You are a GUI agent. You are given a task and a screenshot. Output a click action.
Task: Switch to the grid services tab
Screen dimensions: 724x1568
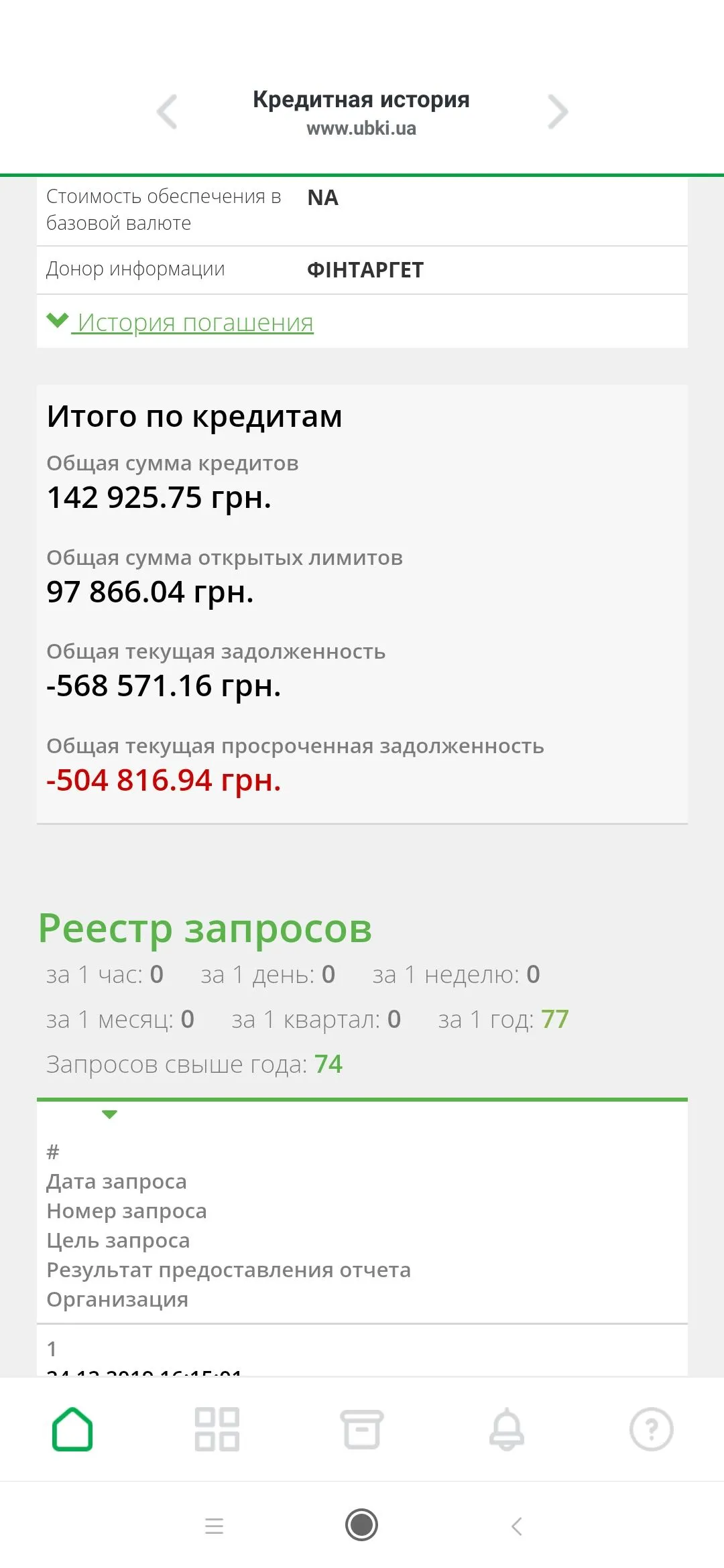click(217, 1429)
